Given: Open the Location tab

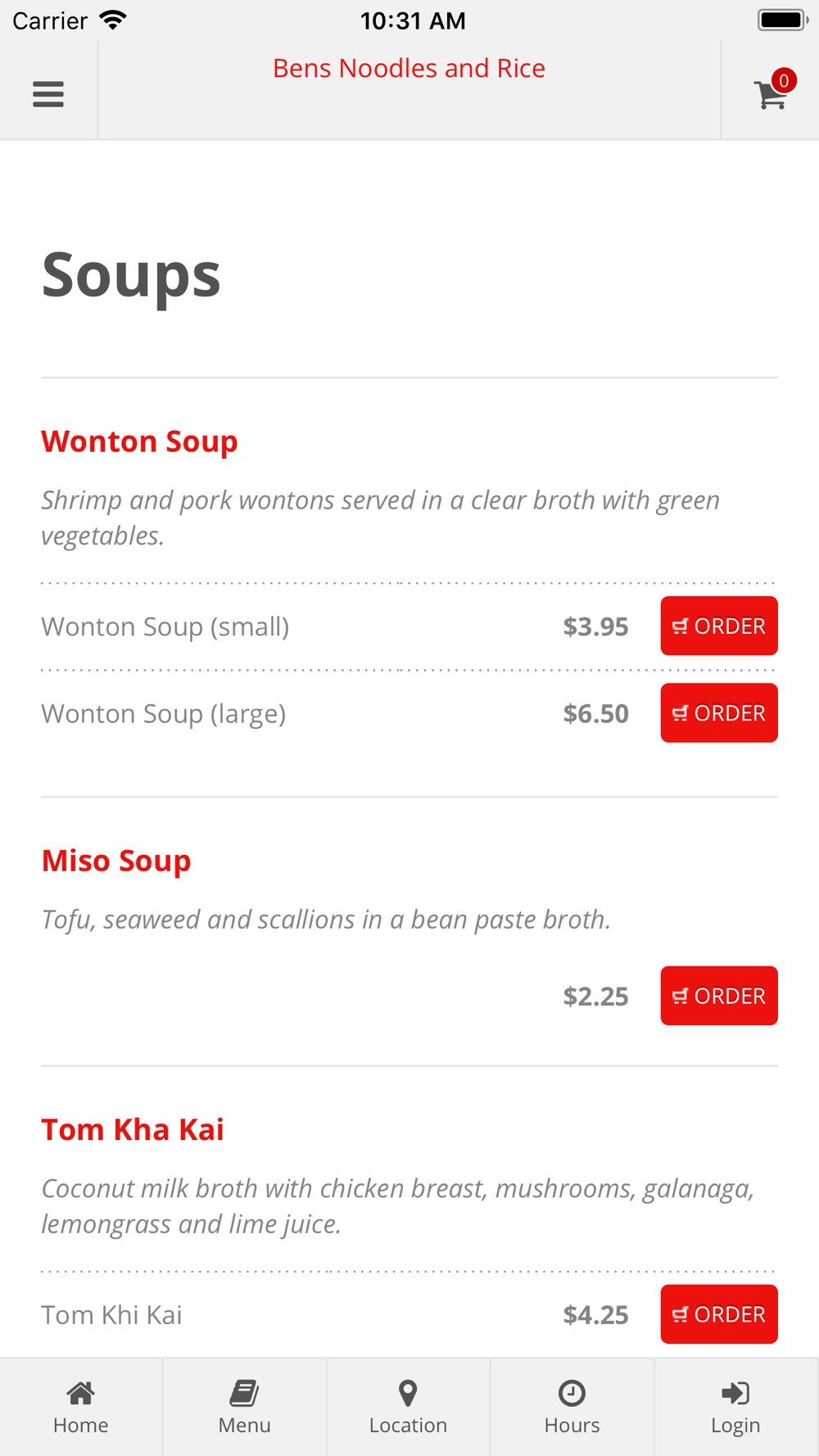Looking at the screenshot, I should pyautogui.click(x=409, y=1408).
